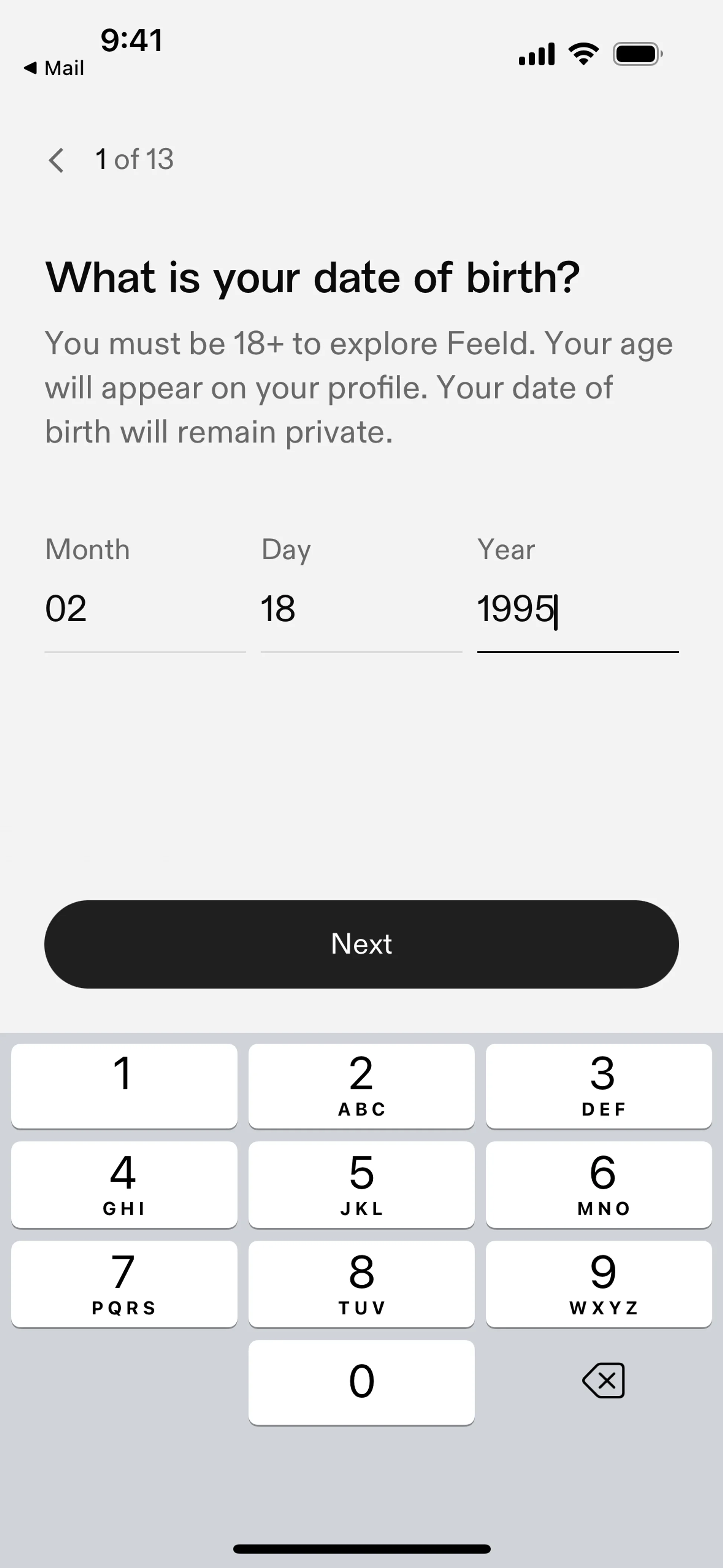
Task: Enter digit 0 on the keypad
Action: point(361,1382)
